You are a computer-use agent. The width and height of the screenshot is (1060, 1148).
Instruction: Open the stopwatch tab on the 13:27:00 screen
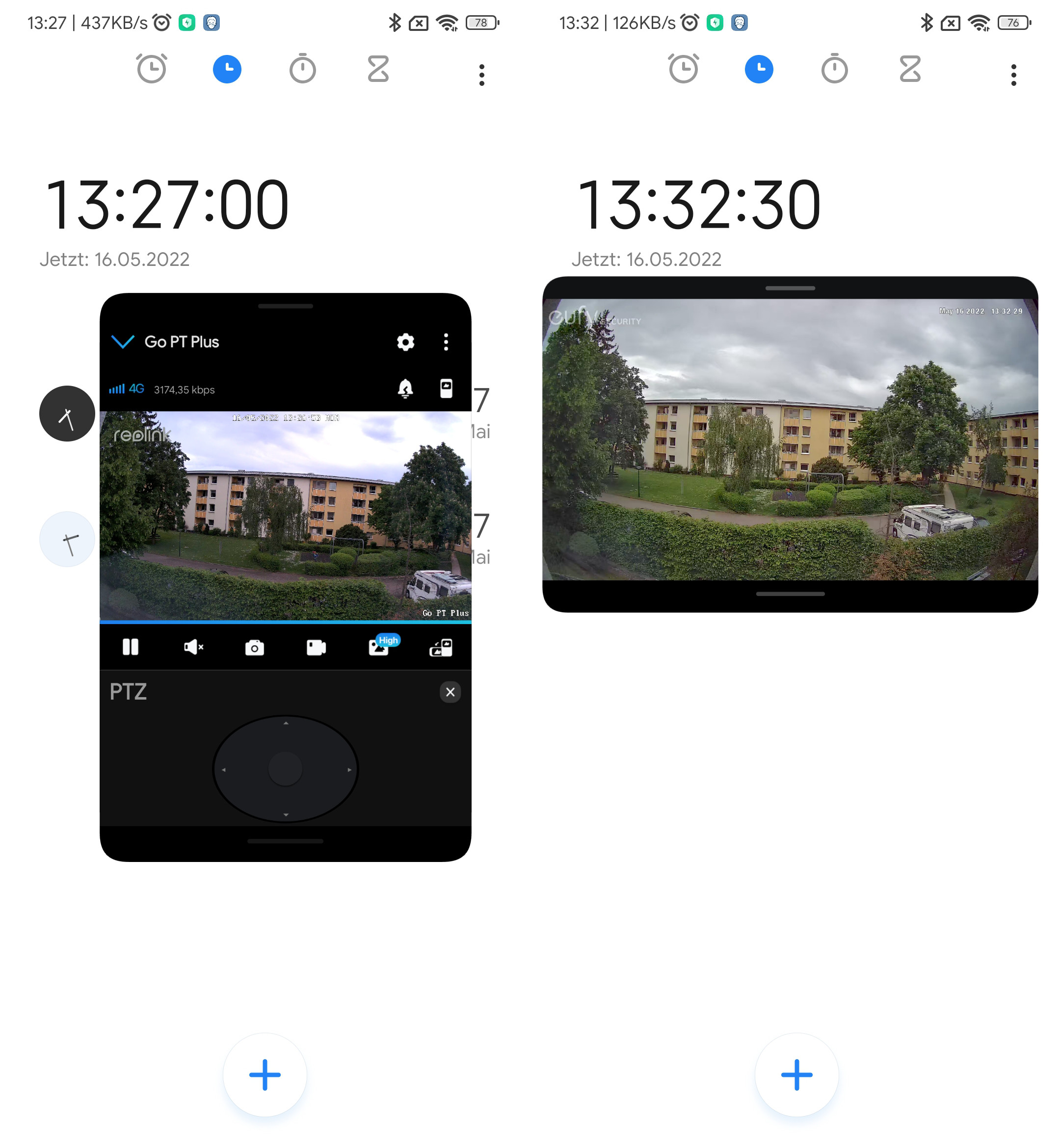[x=302, y=69]
